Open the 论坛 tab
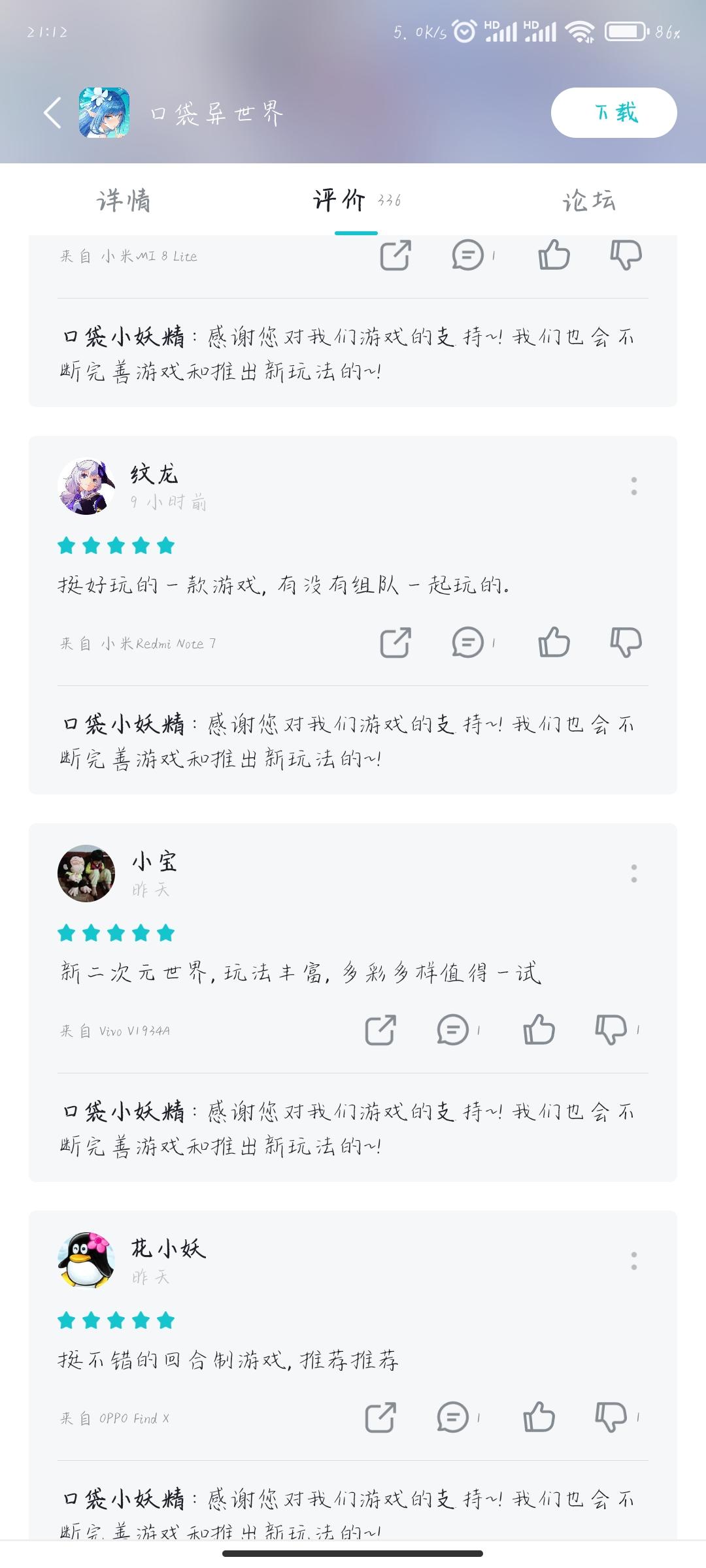Screen dimensions: 706x1568 click(588, 203)
